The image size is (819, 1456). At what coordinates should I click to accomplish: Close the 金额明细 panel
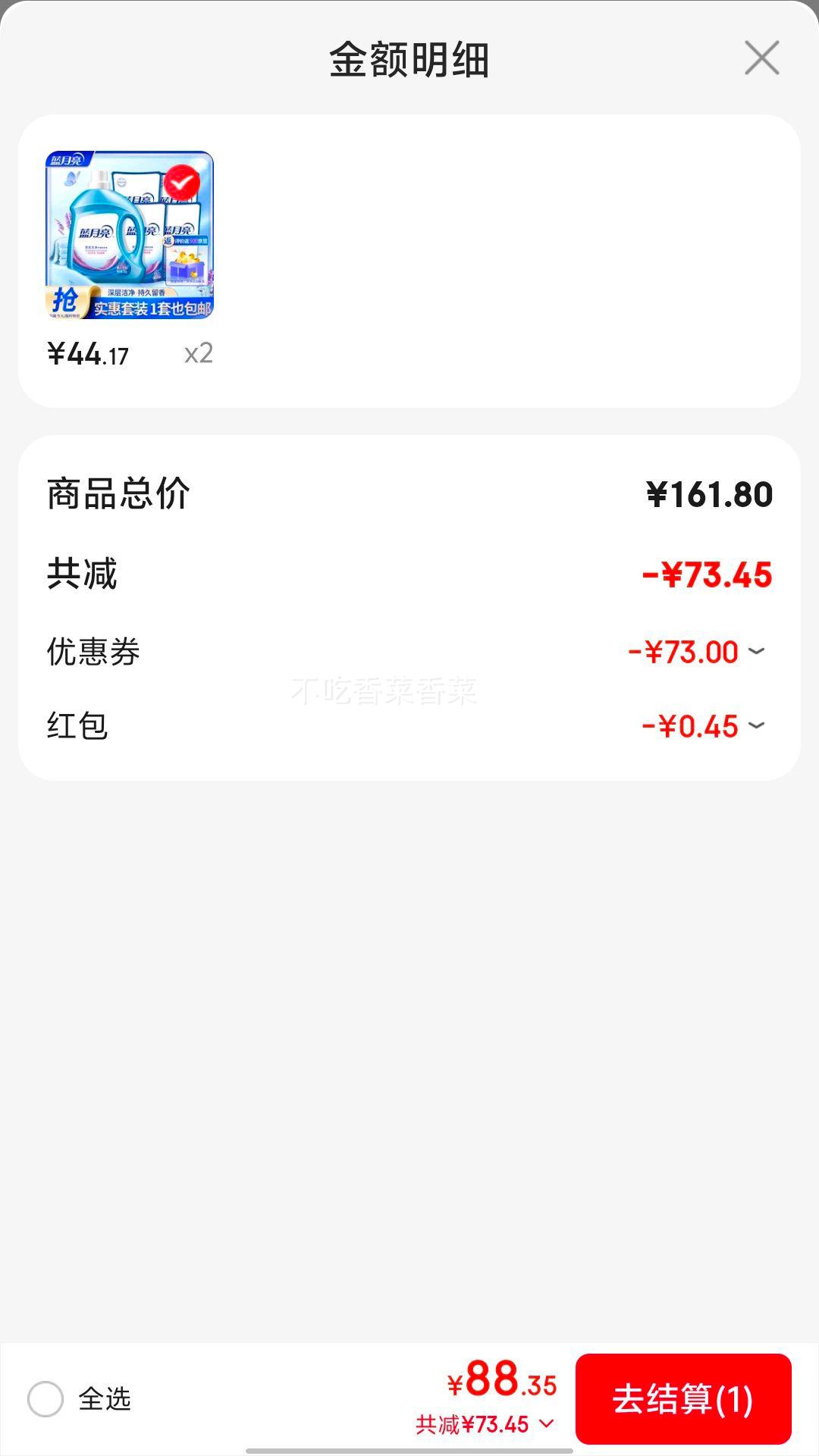[761, 58]
